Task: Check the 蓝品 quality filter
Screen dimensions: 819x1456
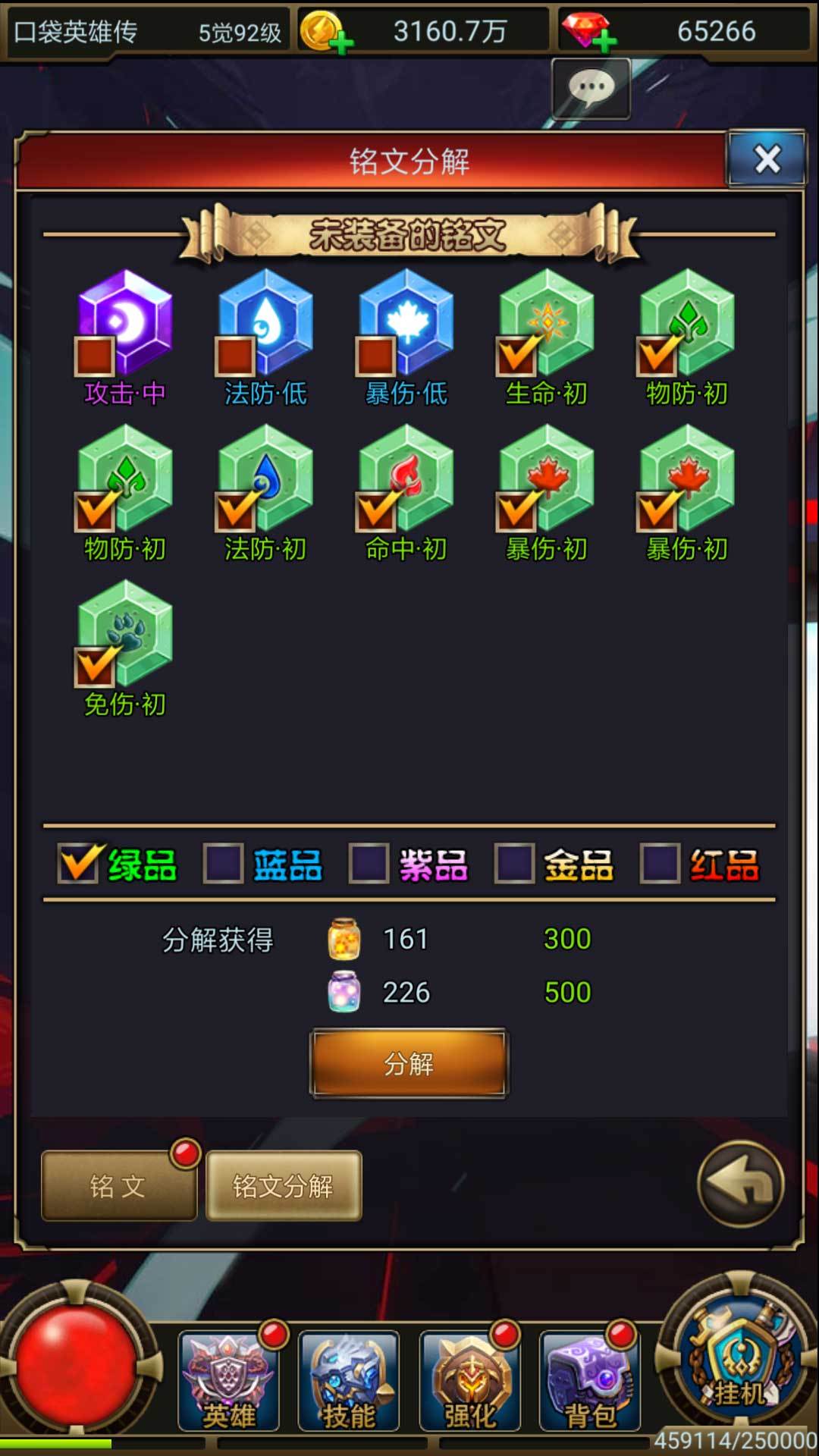Action: 223,864
